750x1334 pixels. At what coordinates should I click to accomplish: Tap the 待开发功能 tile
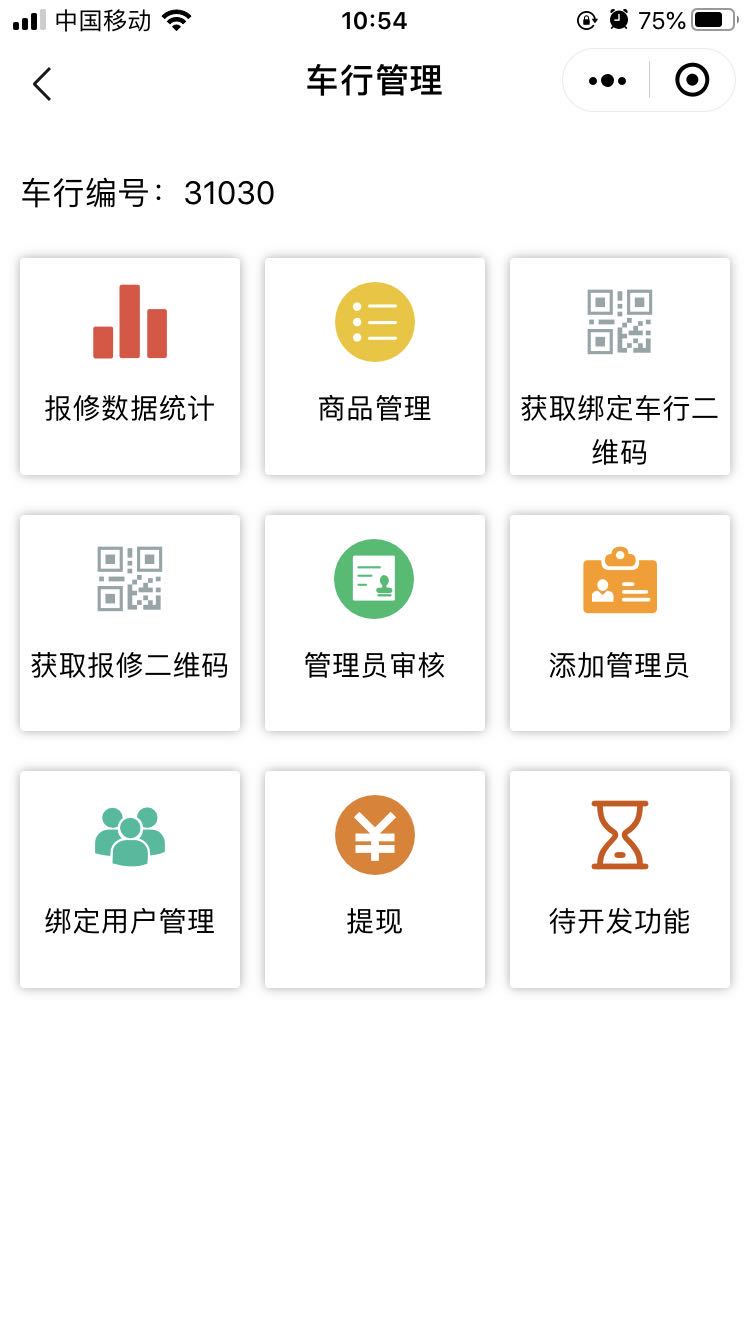point(620,879)
